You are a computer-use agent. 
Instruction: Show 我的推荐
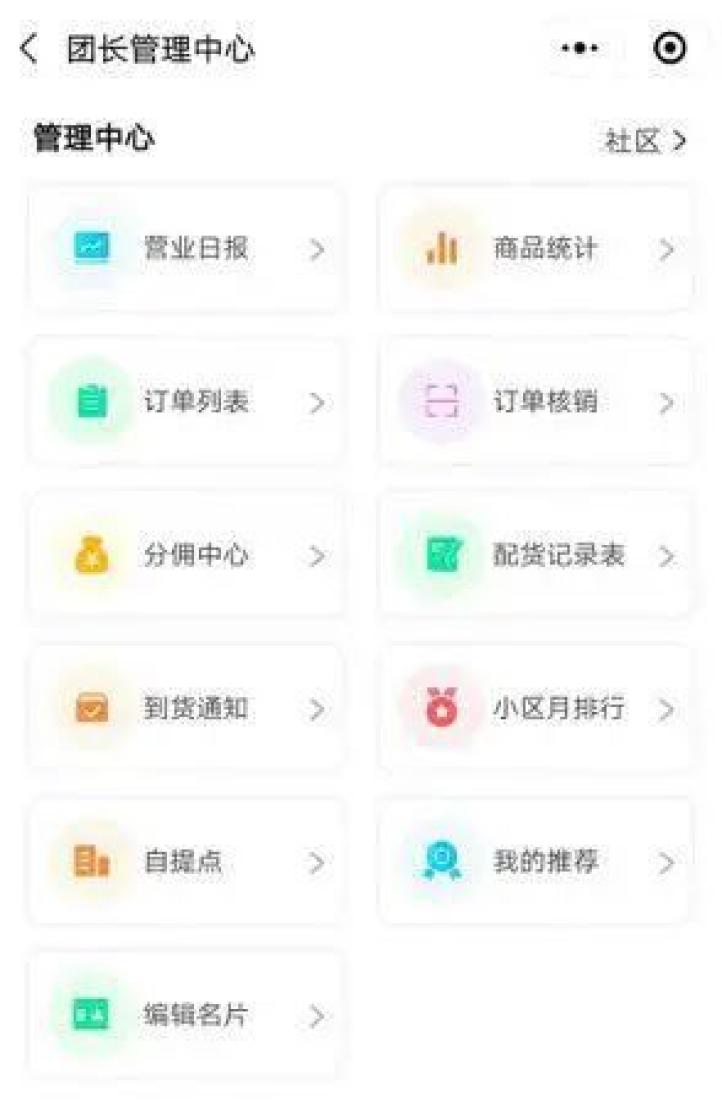click(536, 862)
